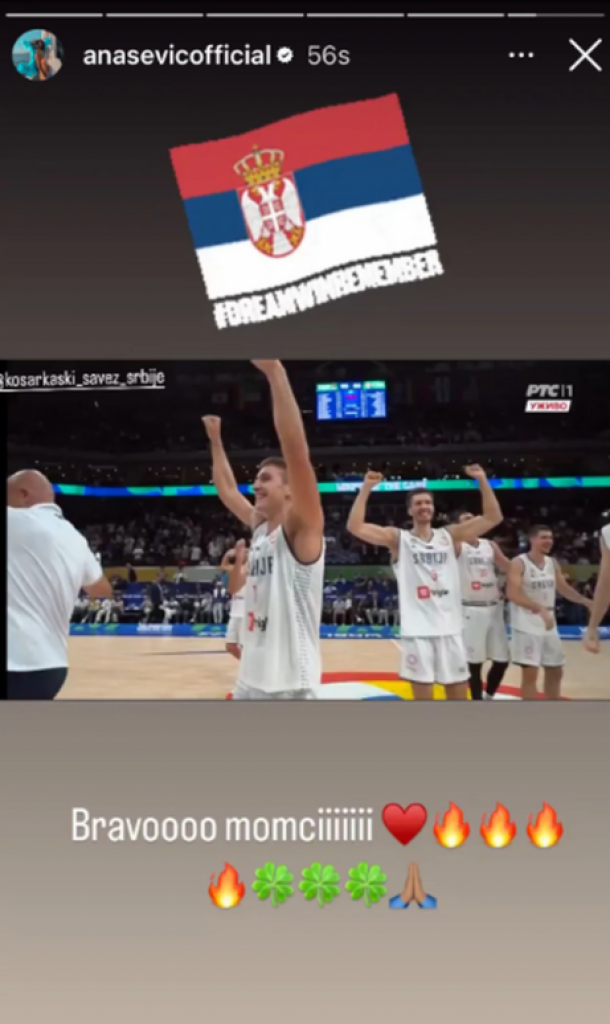Open the anasevicofficial username link
The width and height of the screenshot is (610, 1024).
(x=177, y=56)
